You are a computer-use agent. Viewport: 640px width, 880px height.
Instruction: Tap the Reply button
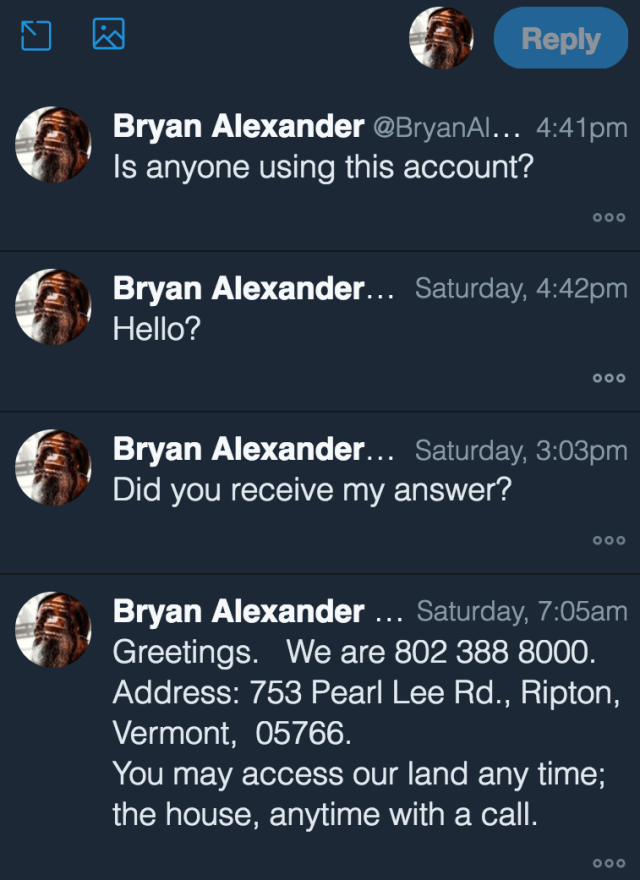561,39
